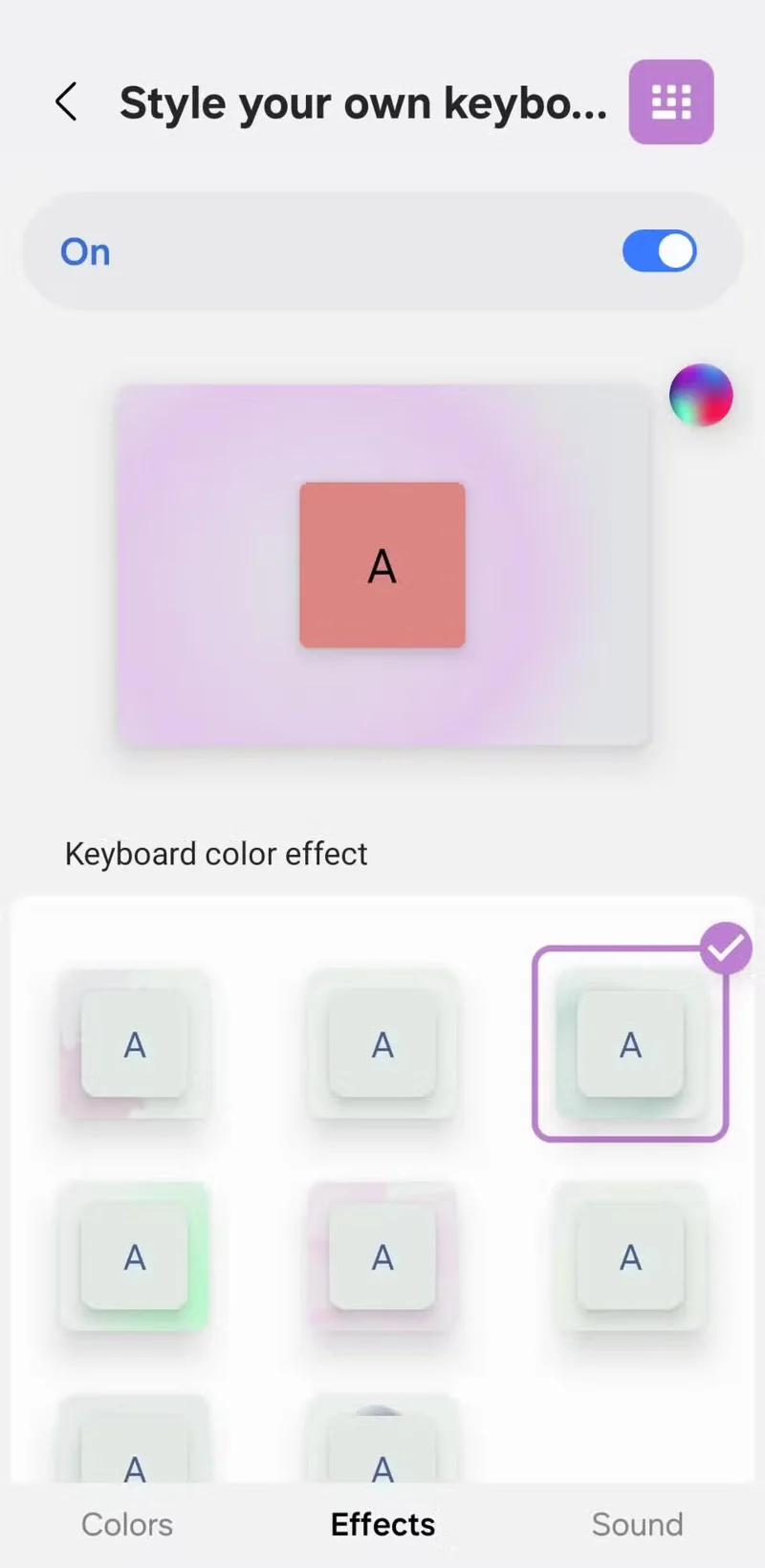Pick the pink marbled effect in second row
This screenshot has height=1568, width=765.
pyautogui.click(x=382, y=1256)
